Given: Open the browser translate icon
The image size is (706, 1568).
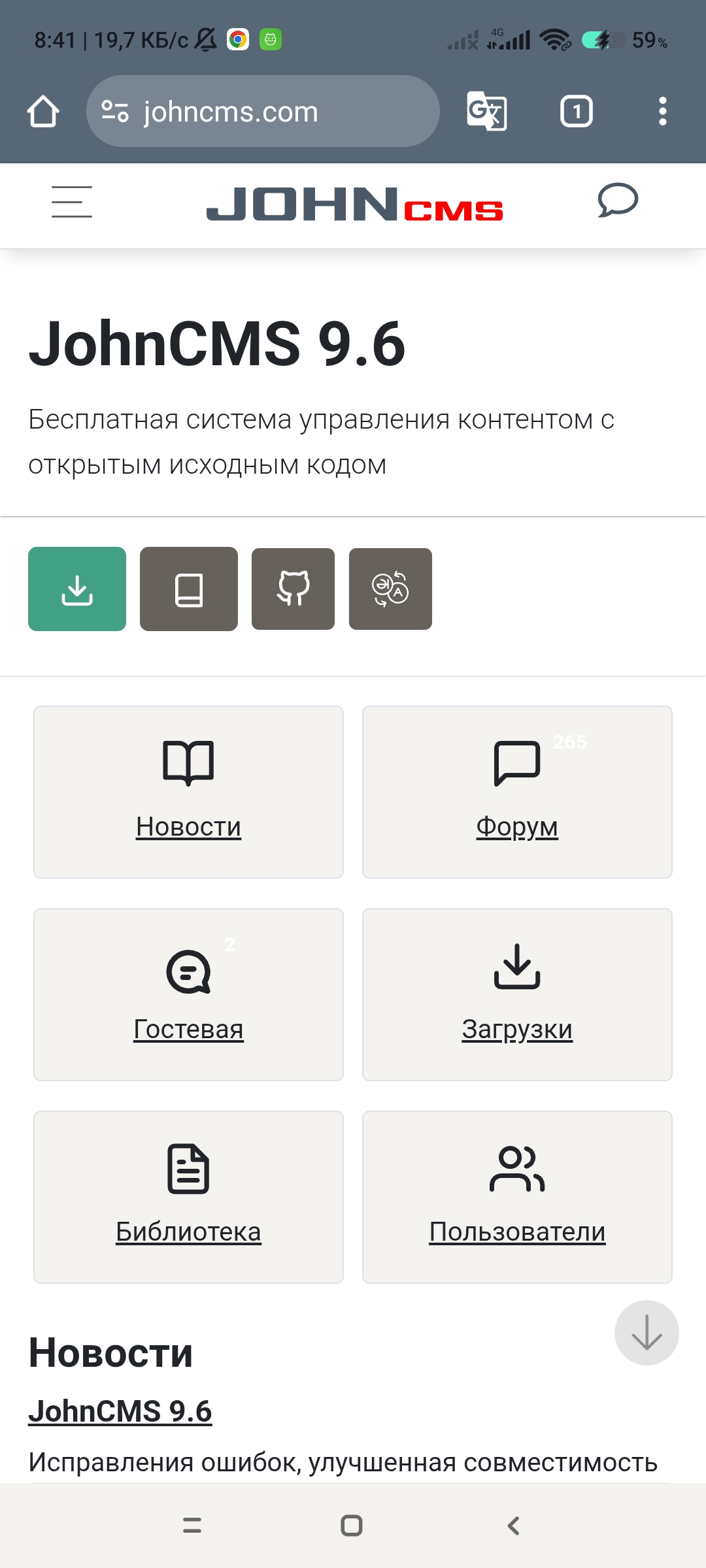Looking at the screenshot, I should coord(487,111).
